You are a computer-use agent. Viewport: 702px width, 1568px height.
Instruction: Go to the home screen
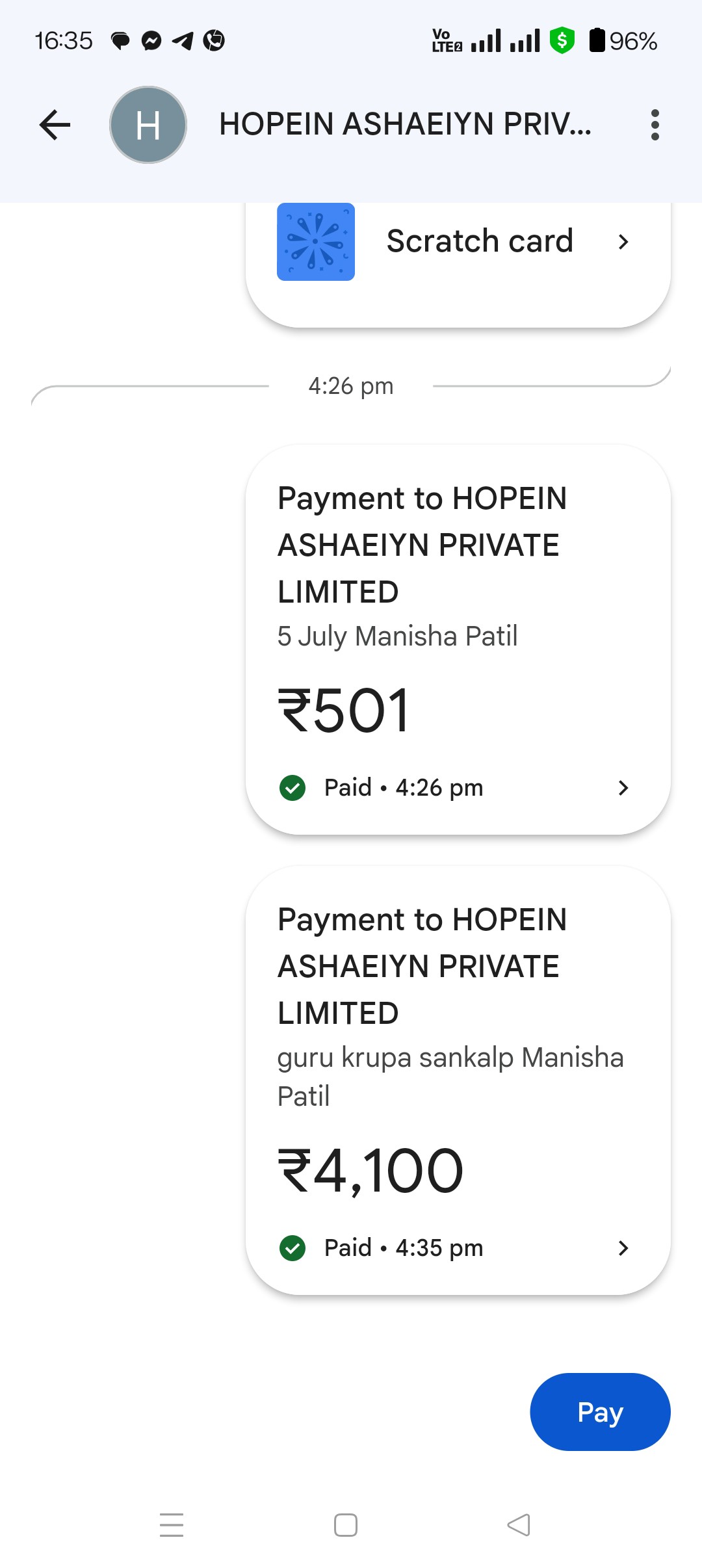[345, 1525]
